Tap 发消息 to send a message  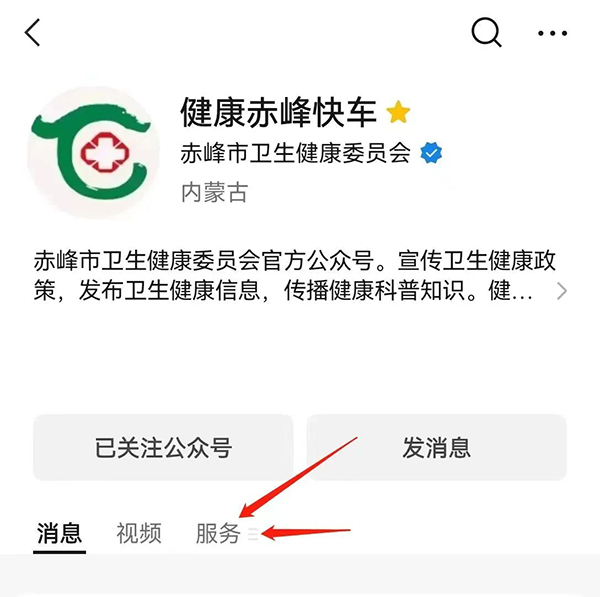tap(436, 448)
